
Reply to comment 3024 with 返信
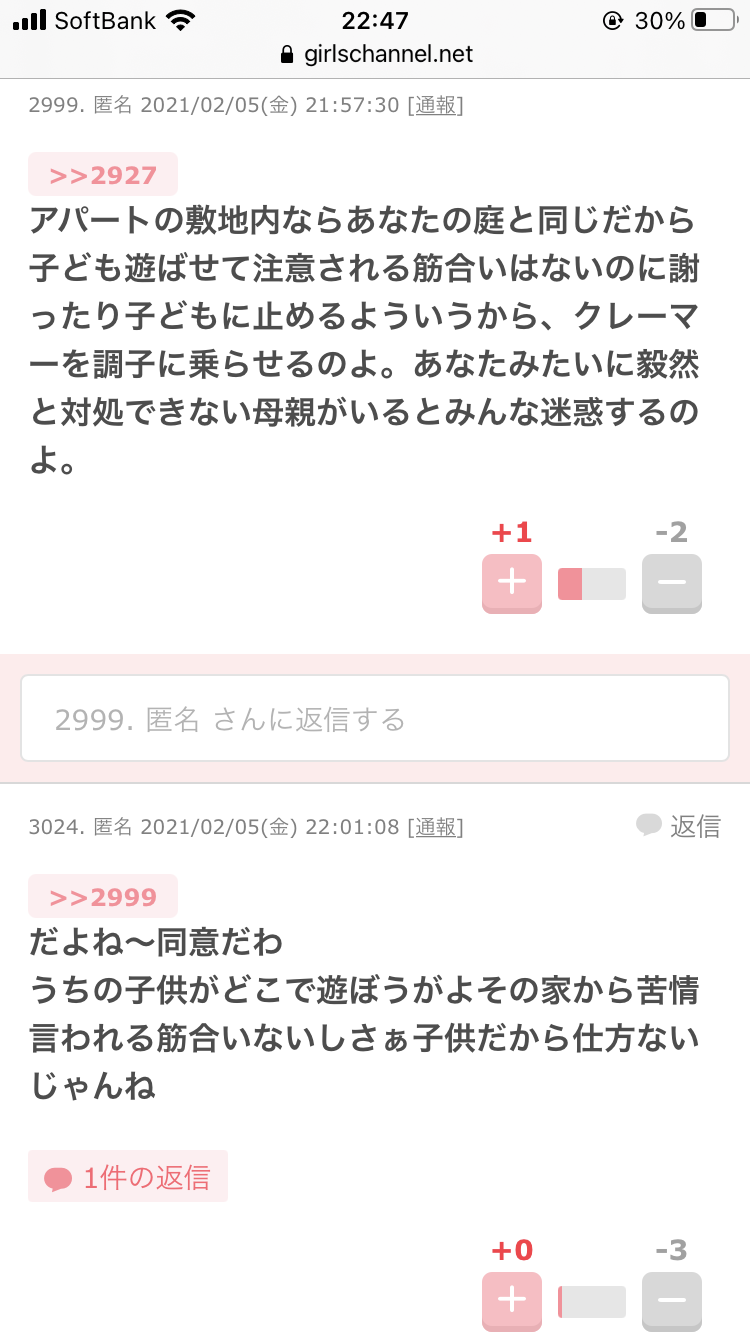[680, 826]
